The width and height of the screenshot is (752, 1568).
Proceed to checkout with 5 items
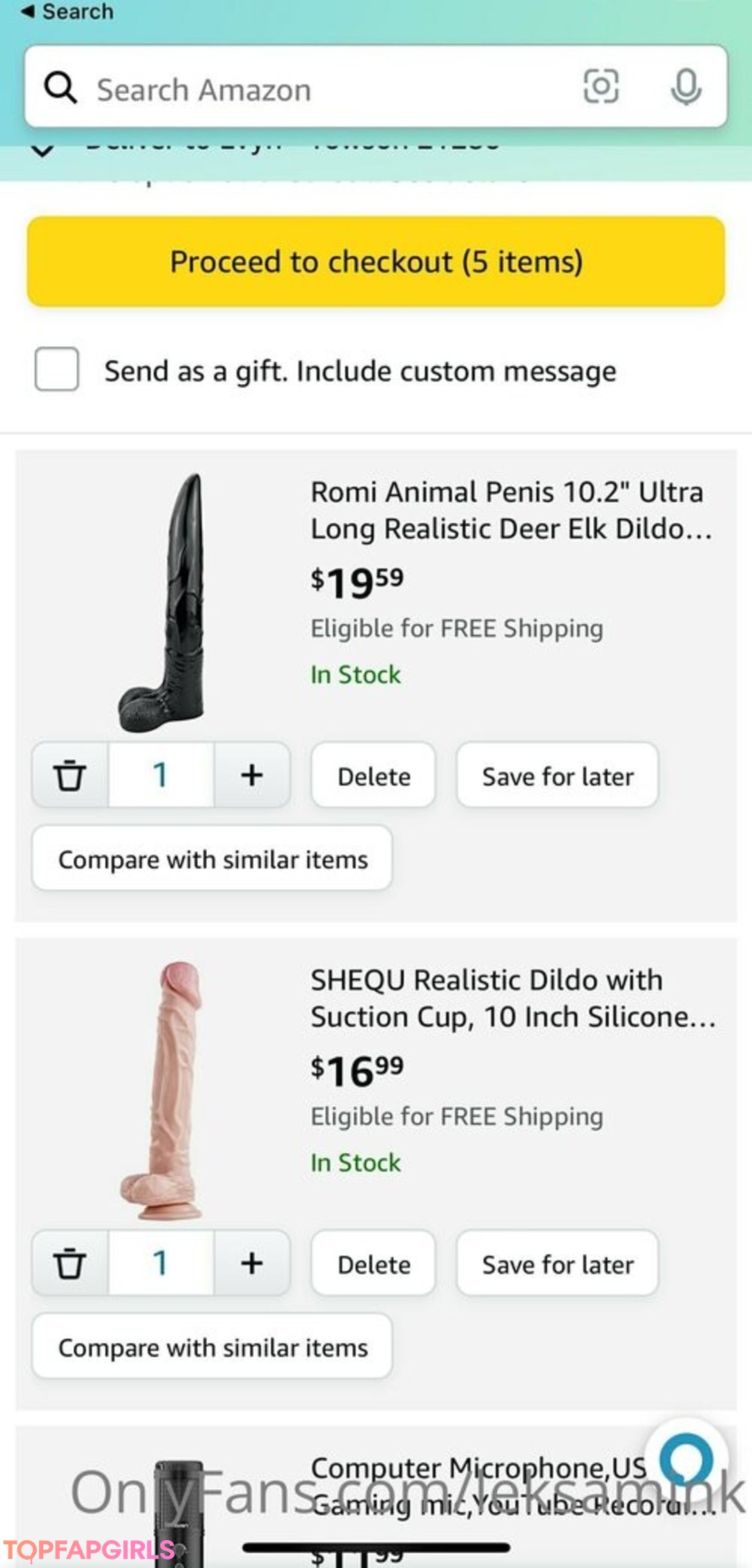tap(376, 261)
